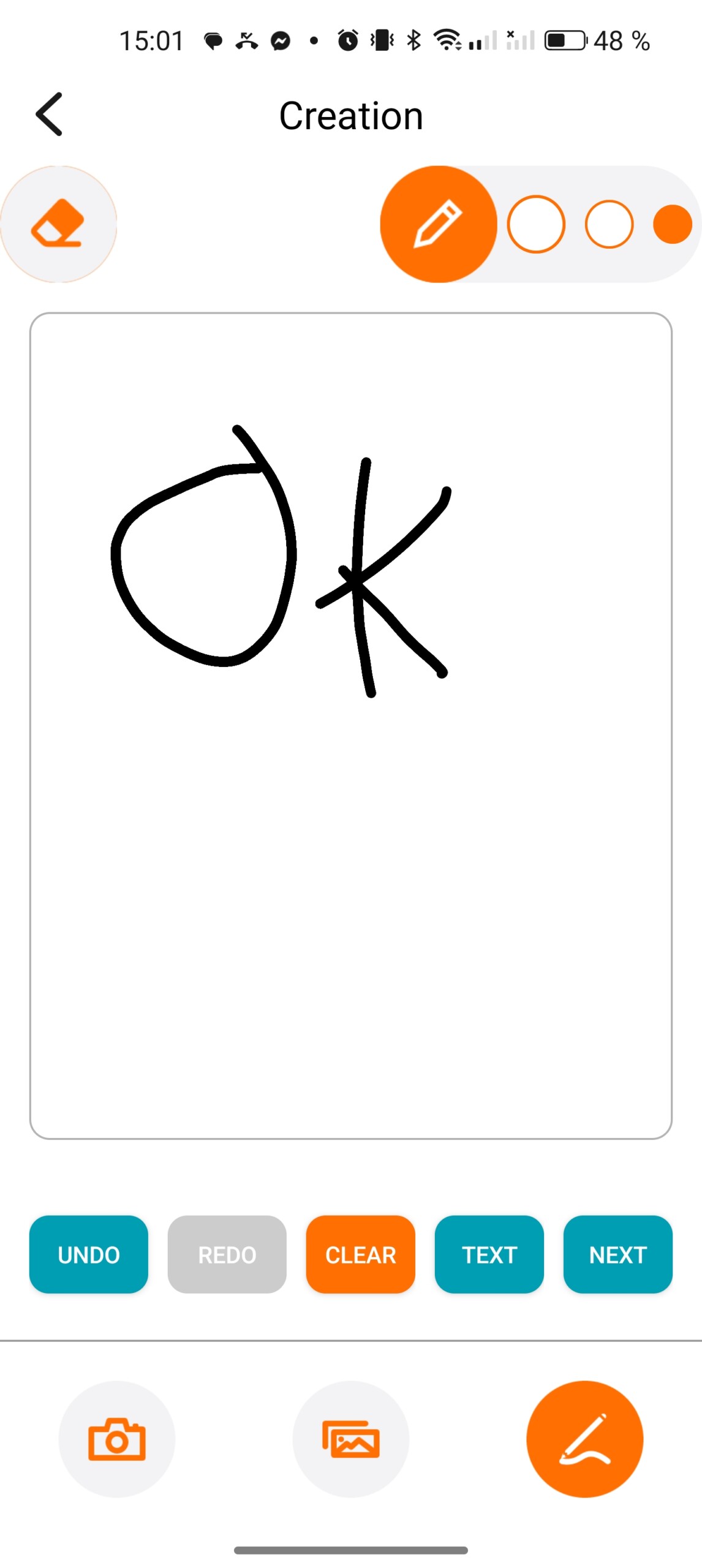
Task: Go back from the Creation screen
Action: [x=50, y=114]
